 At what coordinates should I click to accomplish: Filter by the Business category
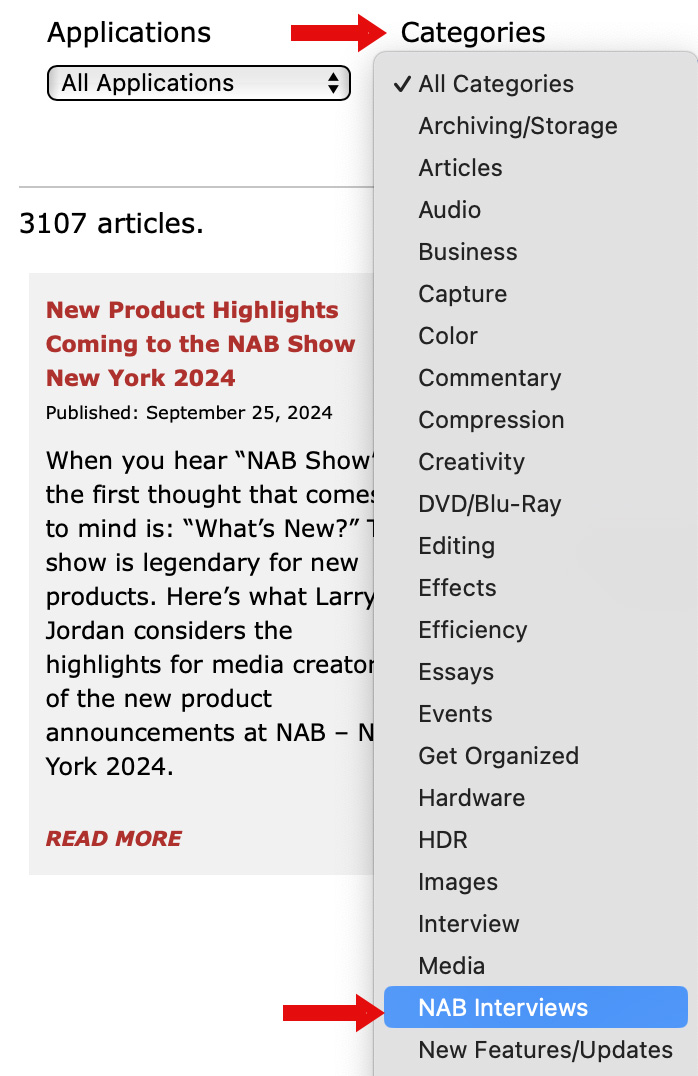point(467,252)
